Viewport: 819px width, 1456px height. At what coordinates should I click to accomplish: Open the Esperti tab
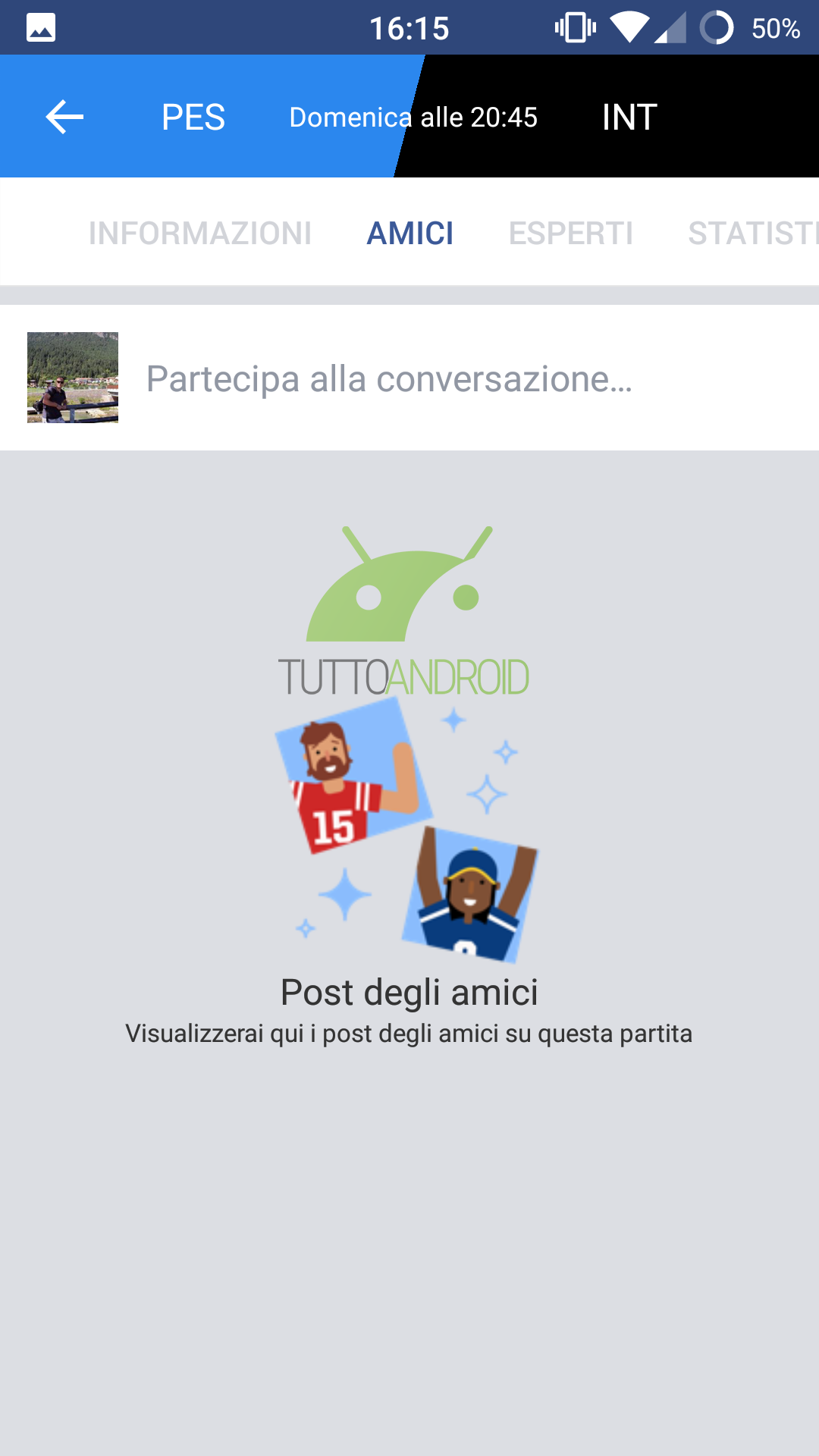pos(571,233)
